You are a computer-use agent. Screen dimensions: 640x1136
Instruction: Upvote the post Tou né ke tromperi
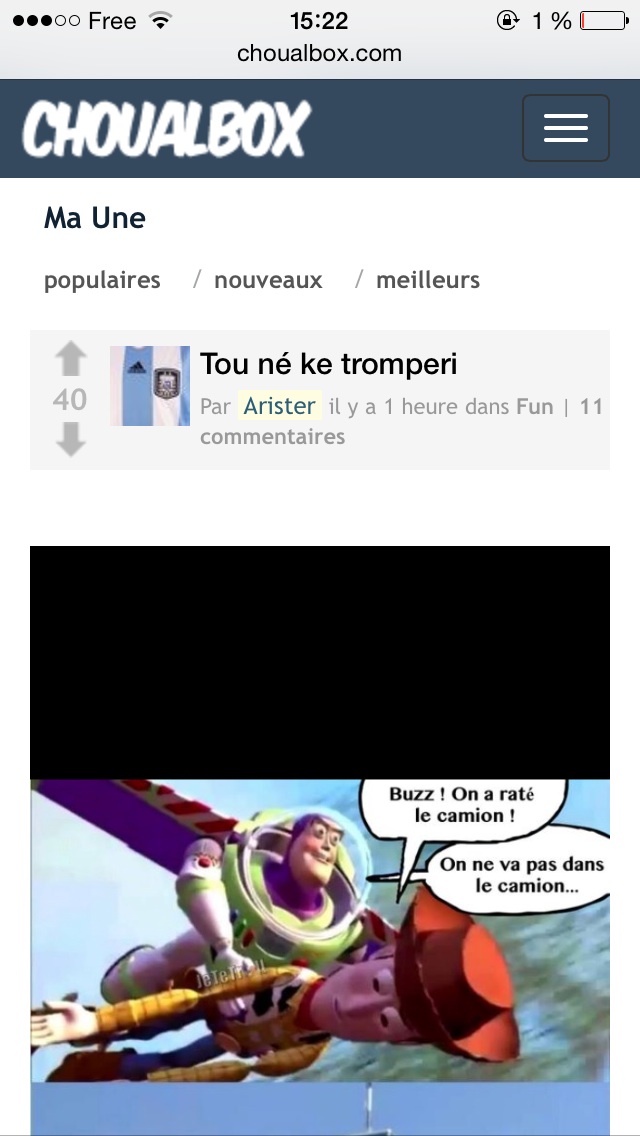point(70,359)
